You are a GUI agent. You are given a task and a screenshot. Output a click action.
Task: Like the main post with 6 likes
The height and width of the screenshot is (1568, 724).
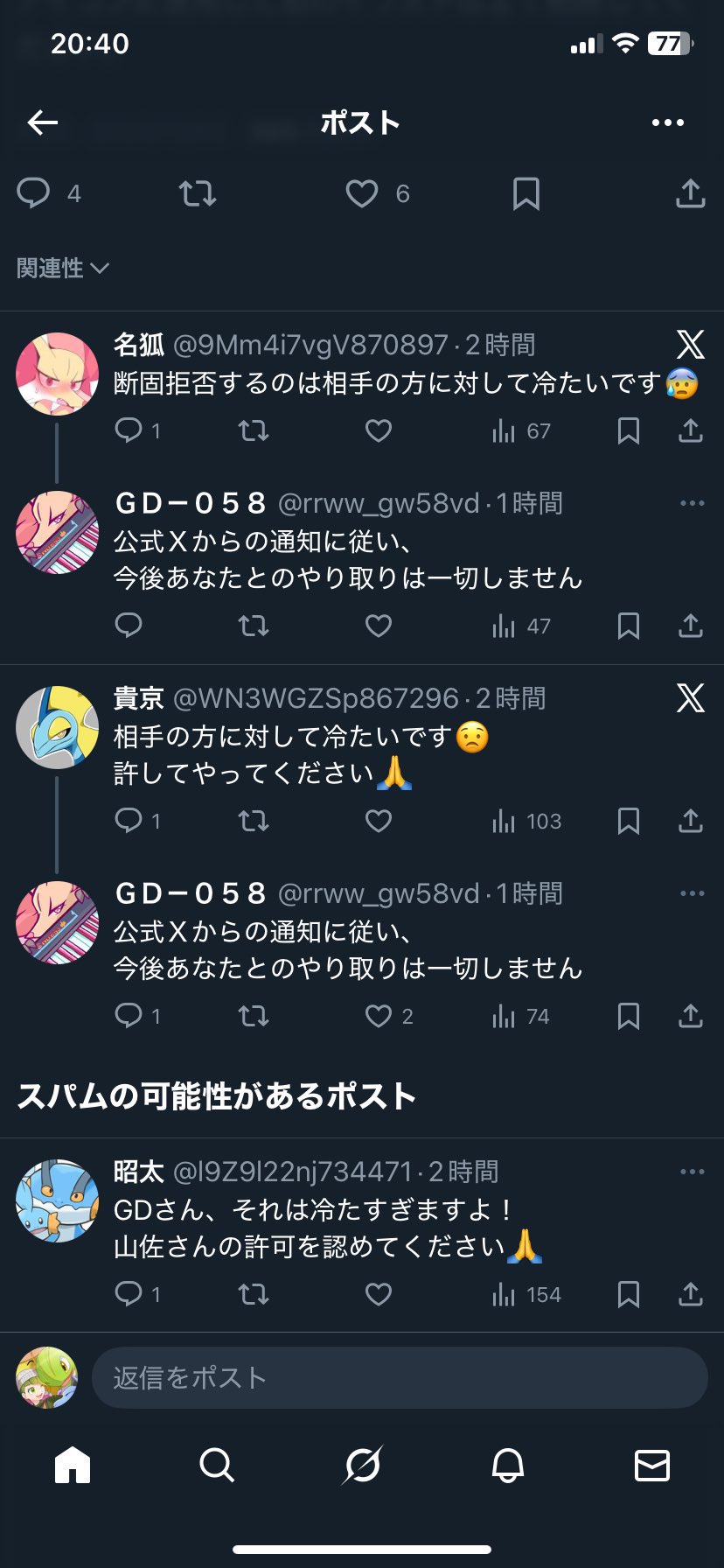click(x=361, y=193)
